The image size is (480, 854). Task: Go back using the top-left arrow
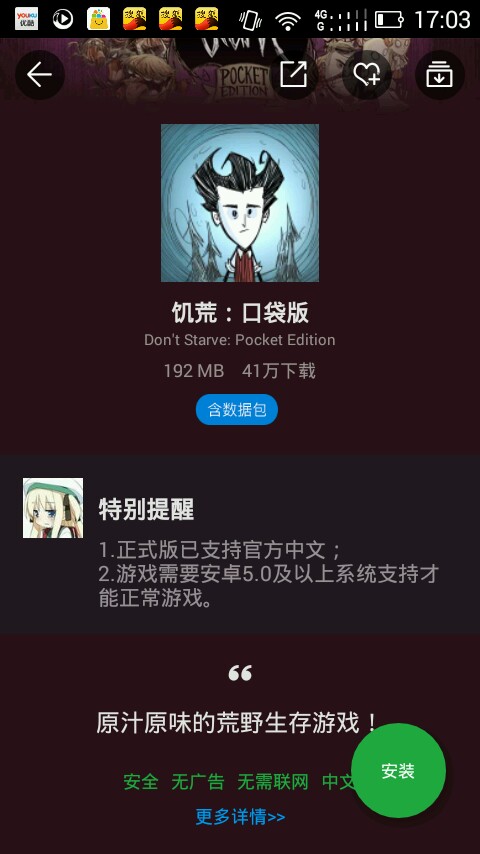(x=40, y=75)
